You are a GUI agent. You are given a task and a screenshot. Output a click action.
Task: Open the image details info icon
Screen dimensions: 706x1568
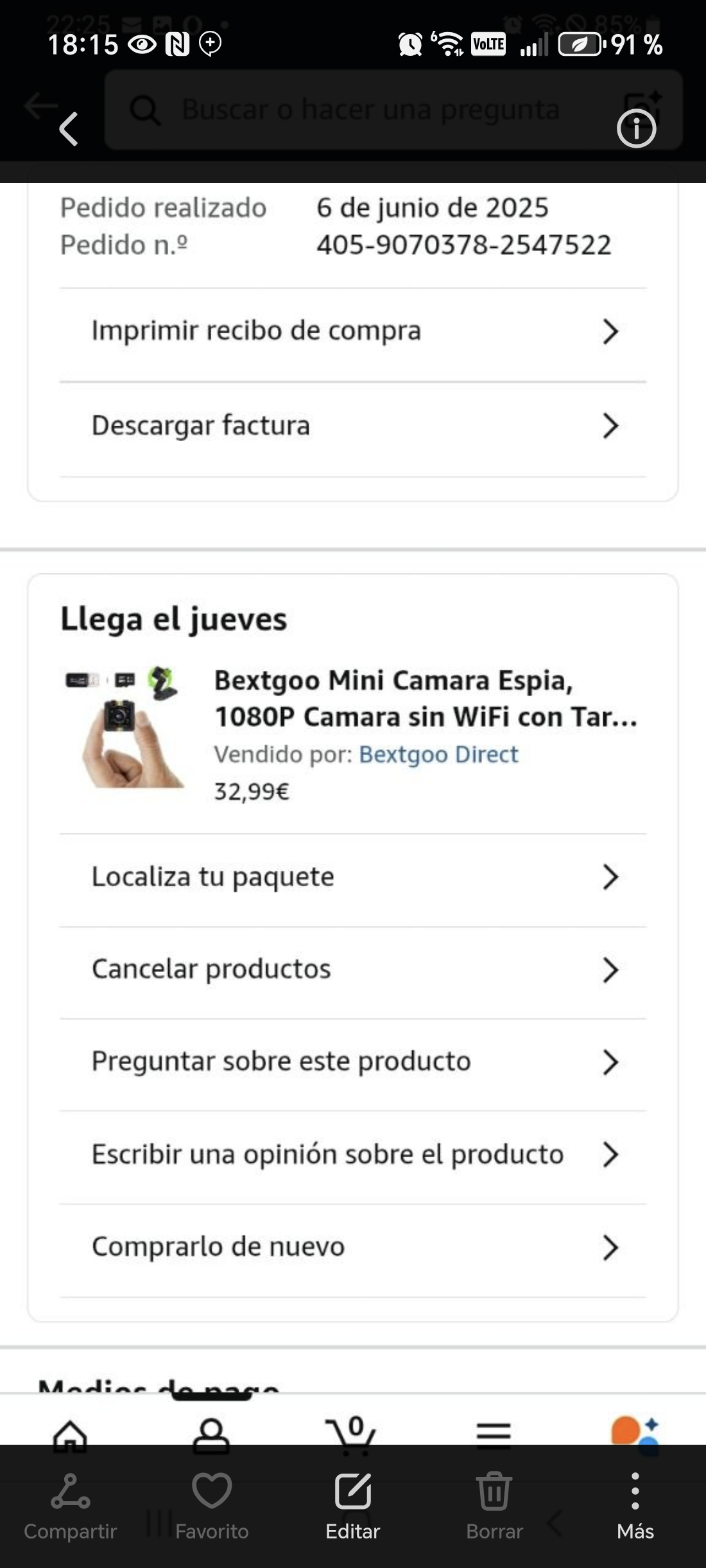point(636,129)
